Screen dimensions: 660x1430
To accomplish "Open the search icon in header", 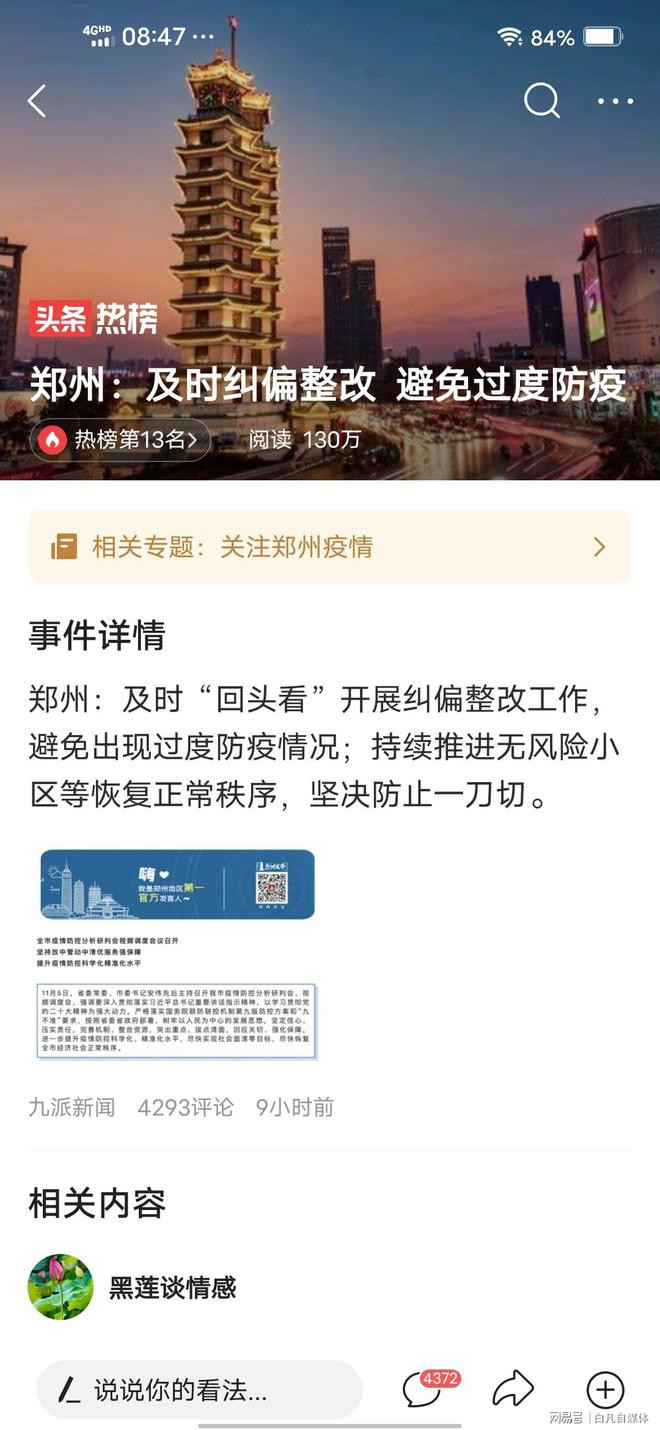I will (542, 100).
